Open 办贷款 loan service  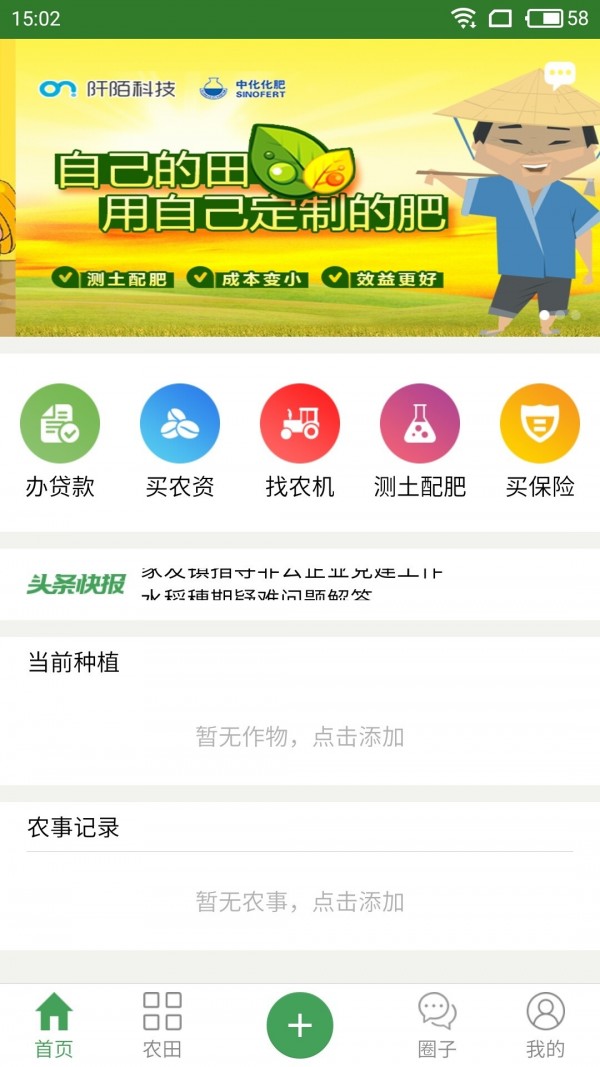click(x=60, y=441)
